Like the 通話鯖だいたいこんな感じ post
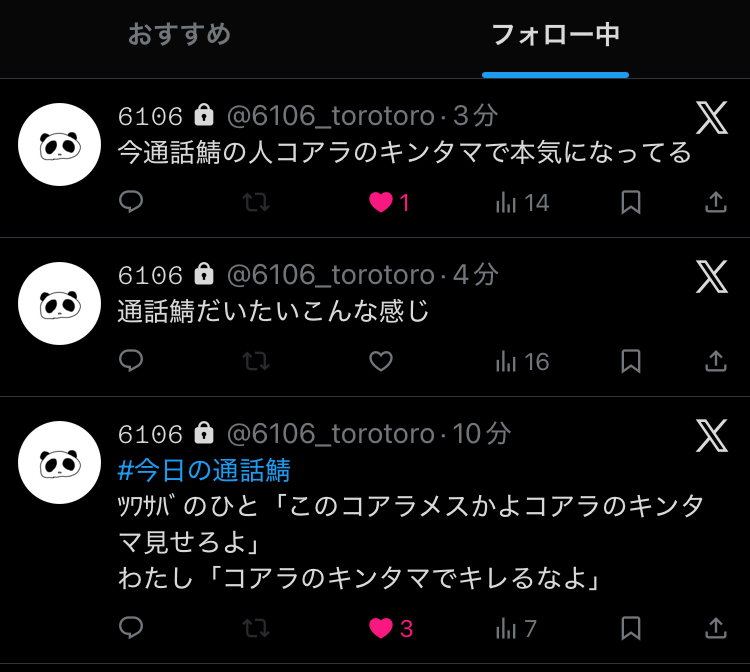 381,361
